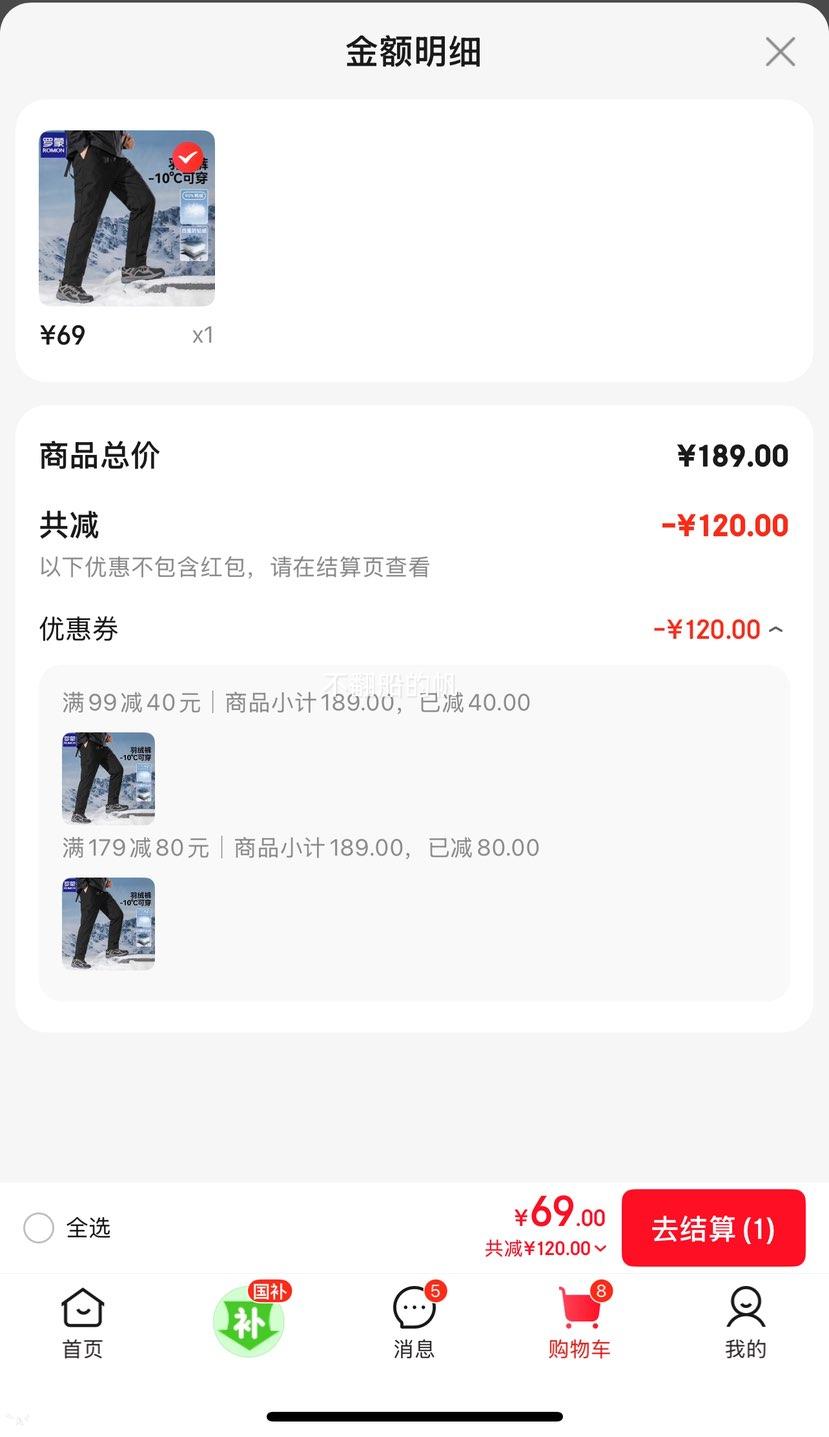
Task: Open the 购物车 cart tab
Action: point(579,1323)
